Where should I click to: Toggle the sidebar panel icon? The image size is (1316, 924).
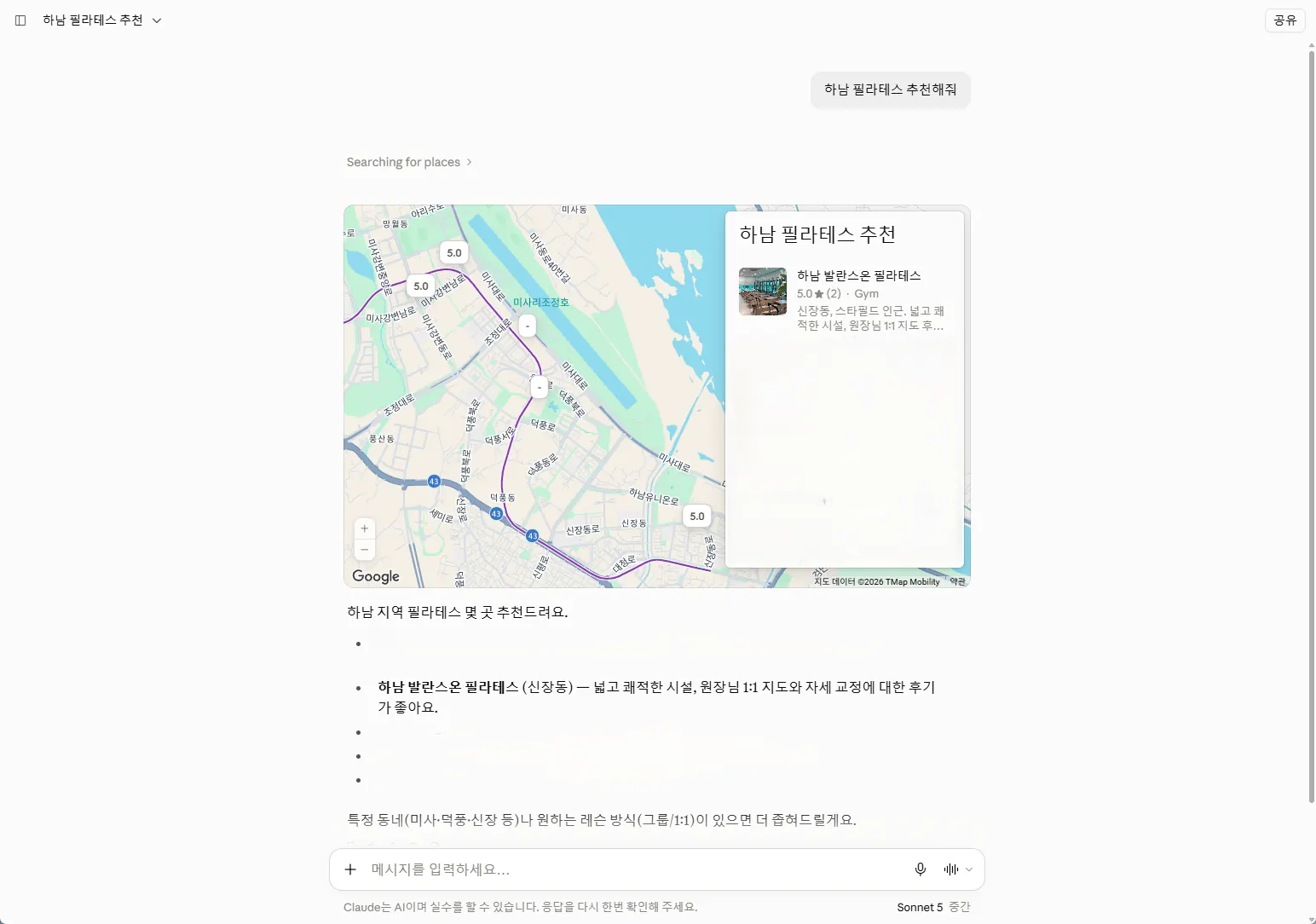[x=20, y=20]
